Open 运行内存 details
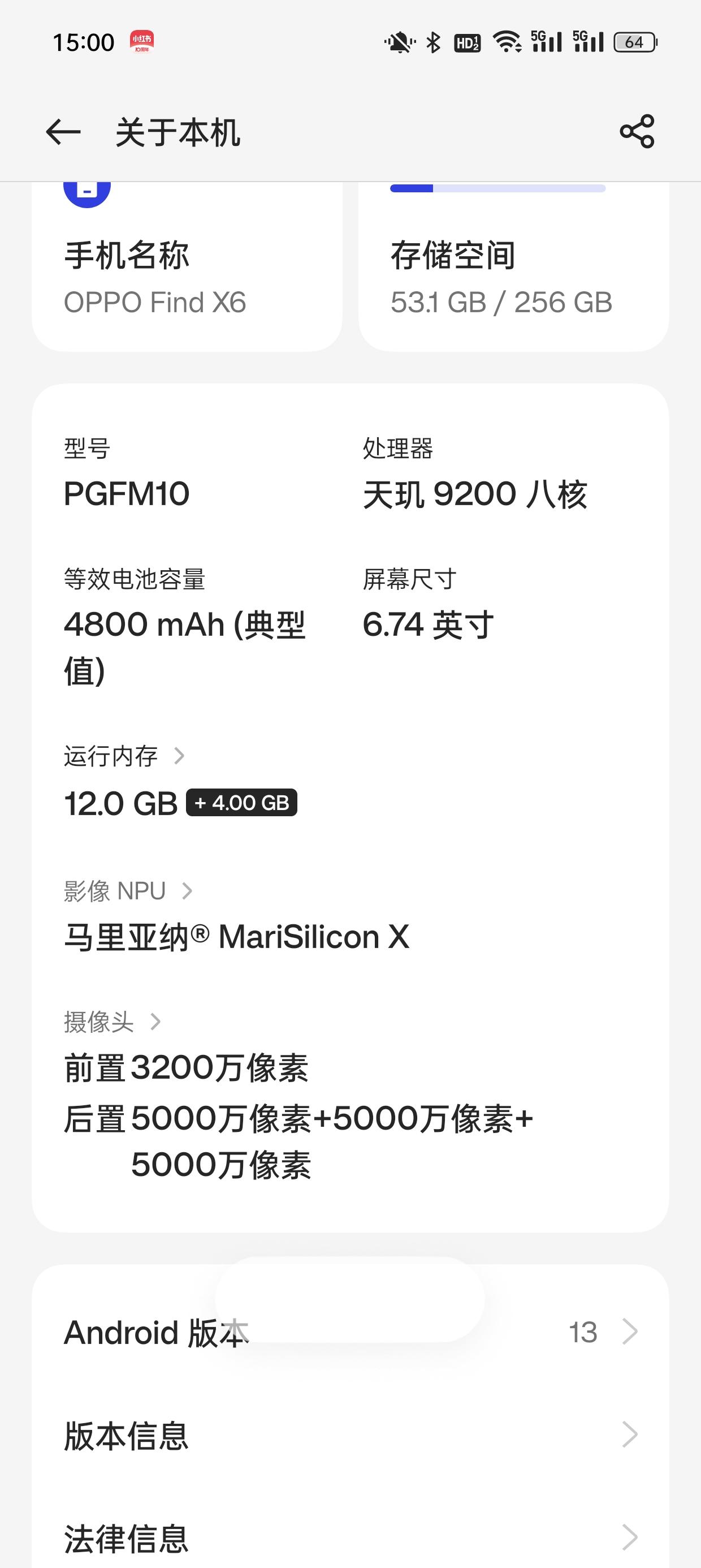Viewport: 701px width, 1568px height. [x=124, y=756]
